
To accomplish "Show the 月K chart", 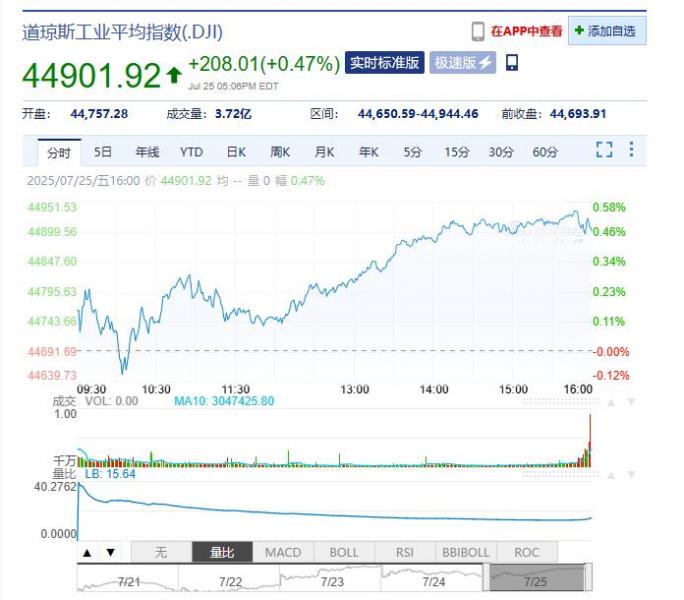I will [324, 152].
